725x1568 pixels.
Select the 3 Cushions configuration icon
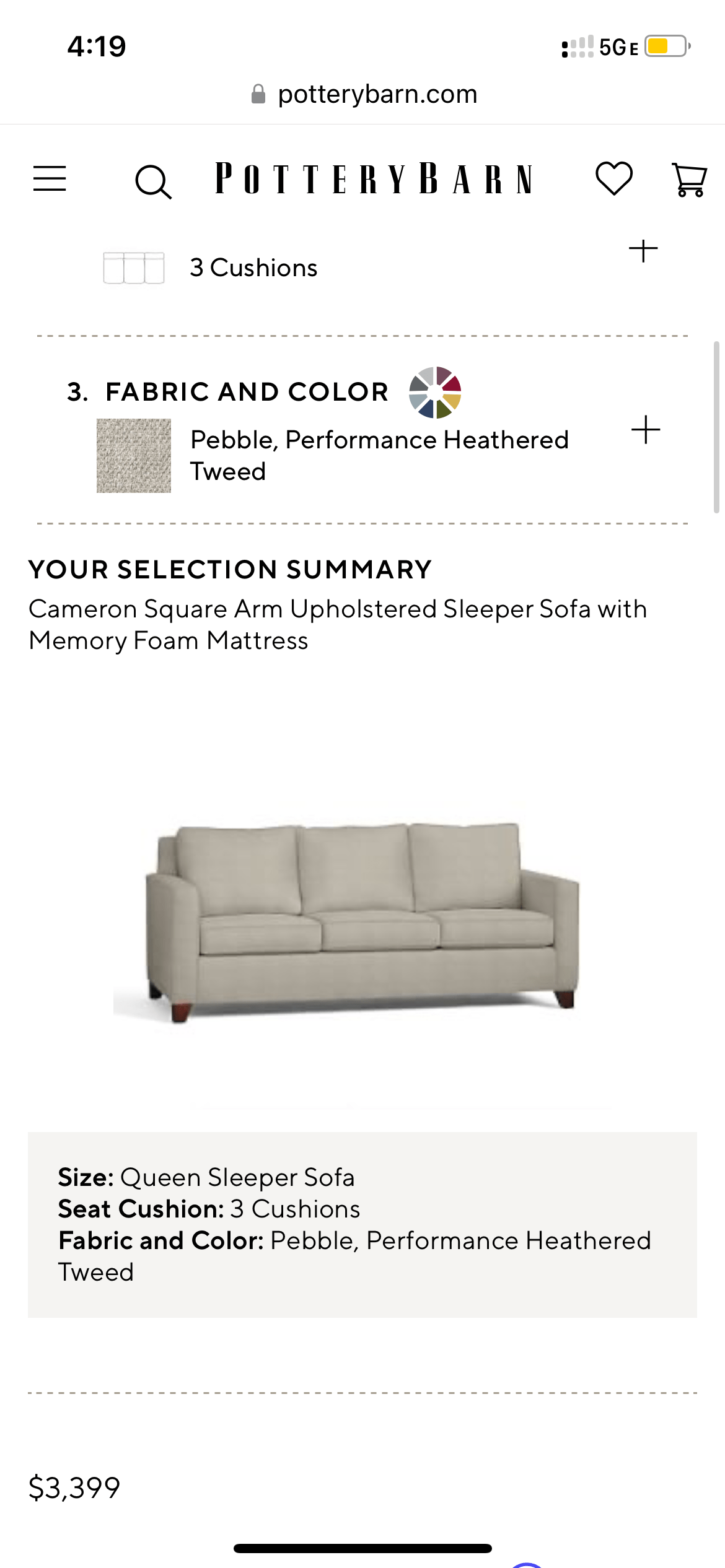(134, 267)
